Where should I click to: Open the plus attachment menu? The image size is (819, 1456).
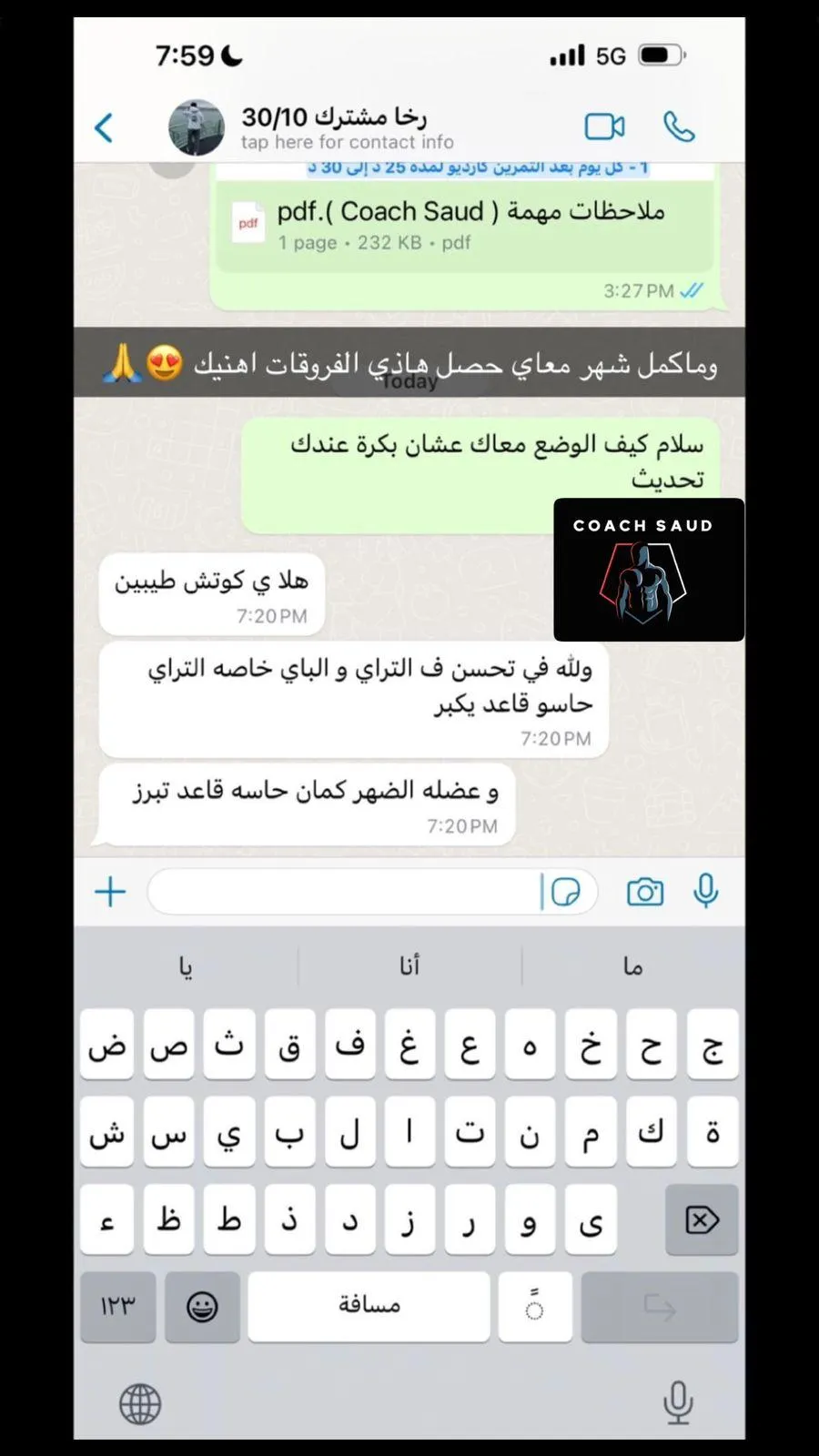pyautogui.click(x=110, y=892)
